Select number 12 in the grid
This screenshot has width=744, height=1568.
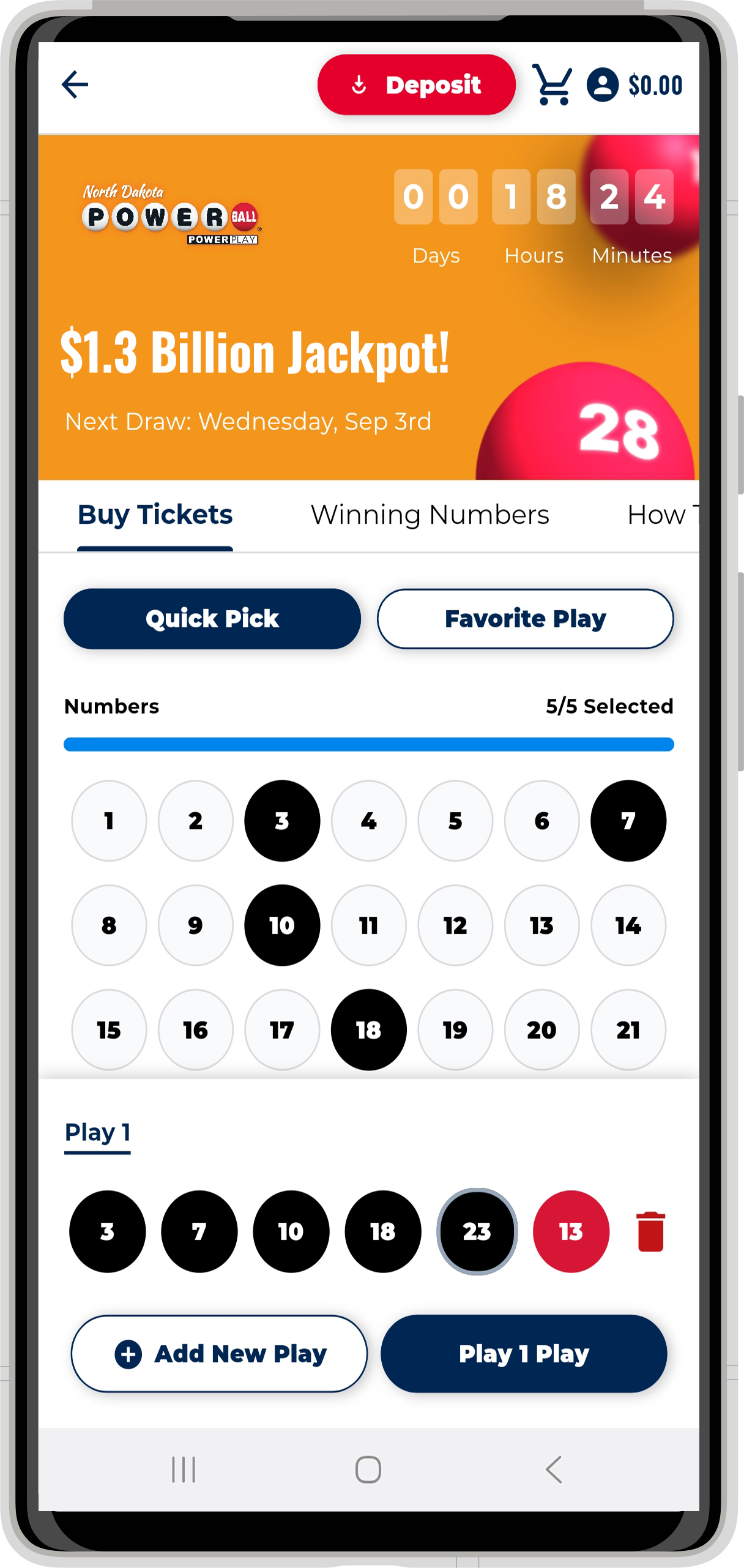coord(455,925)
